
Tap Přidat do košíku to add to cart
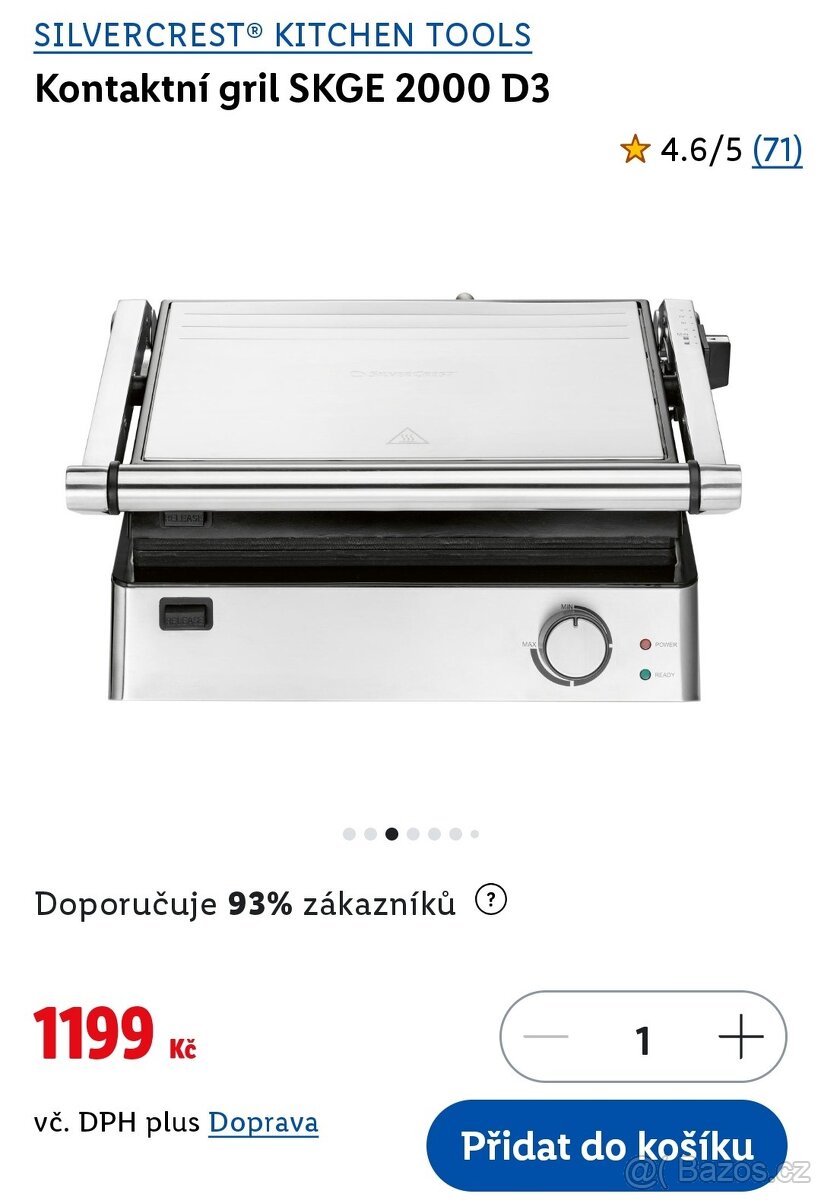coord(606,1146)
